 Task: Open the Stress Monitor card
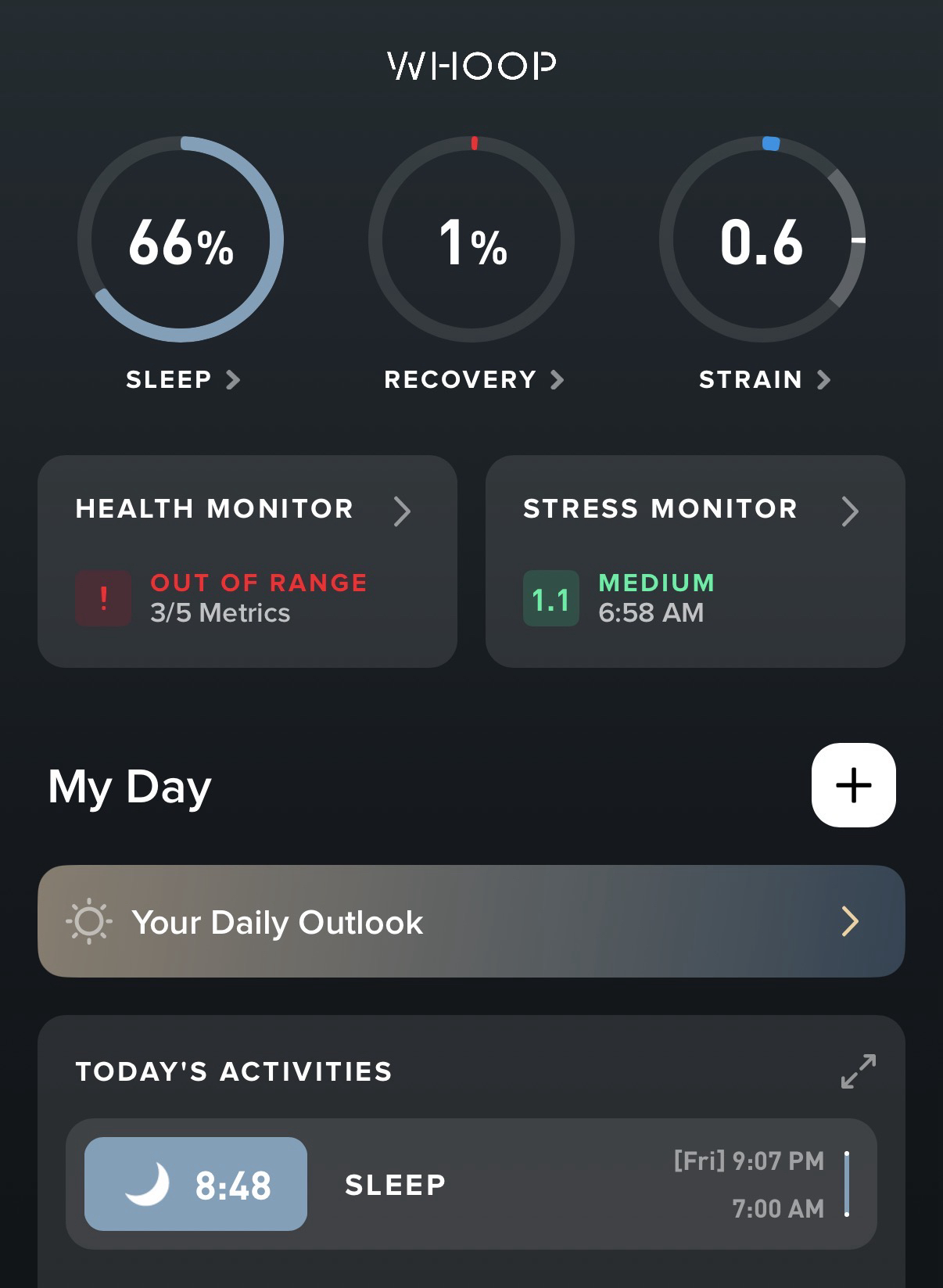coord(694,561)
